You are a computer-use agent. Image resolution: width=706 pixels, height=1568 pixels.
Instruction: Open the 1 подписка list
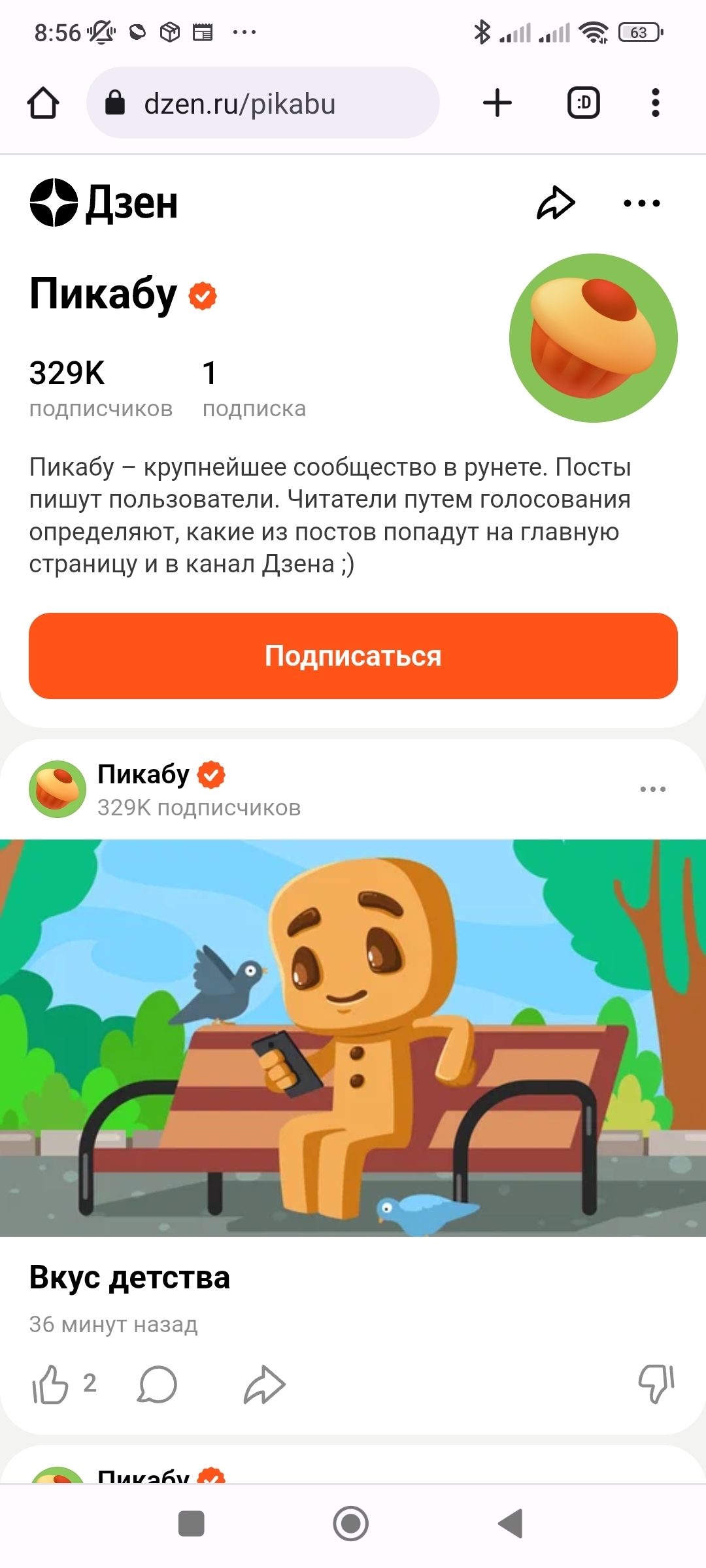coord(254,388)
